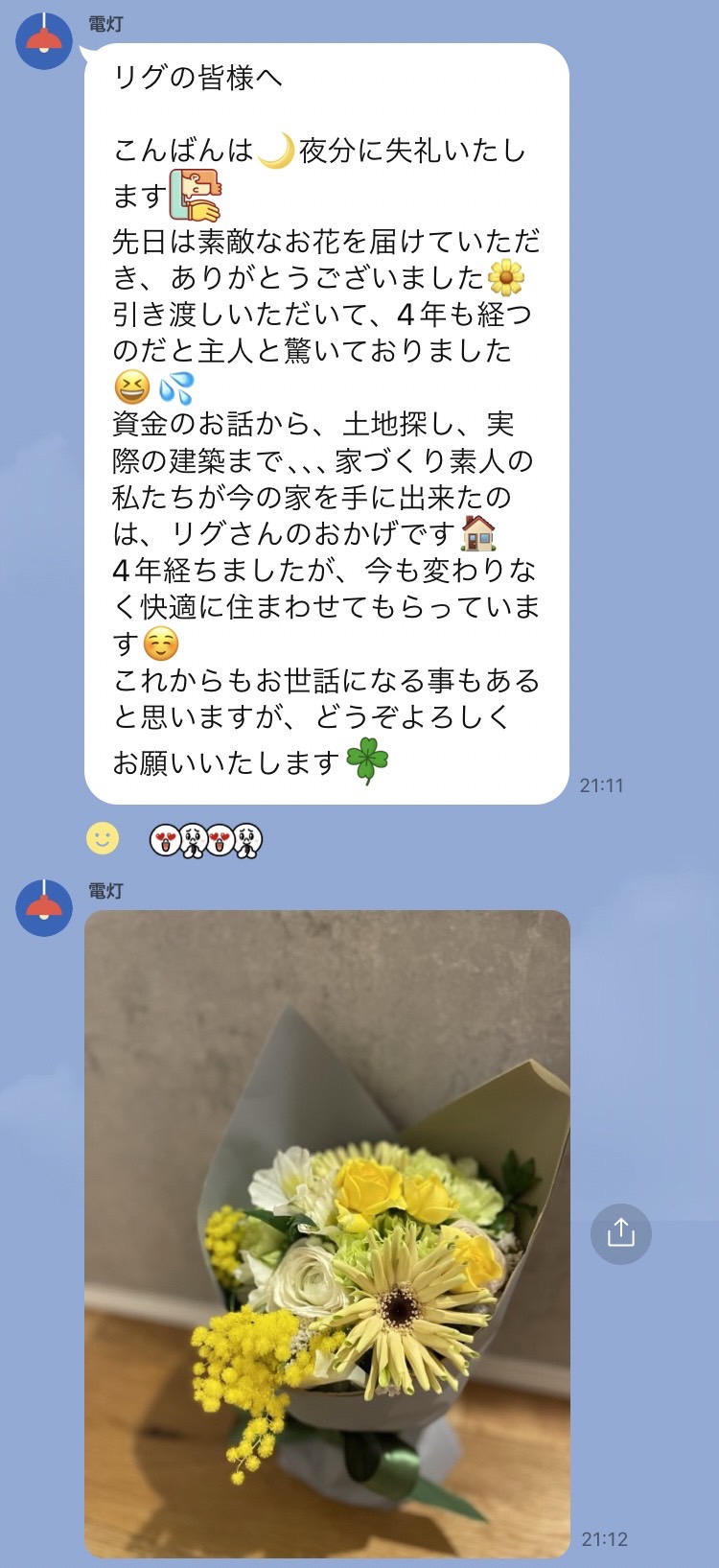Screen dimensions: 719x1568
Task: Open 電灯's profile avatar beside the photo
Action: 44,907
